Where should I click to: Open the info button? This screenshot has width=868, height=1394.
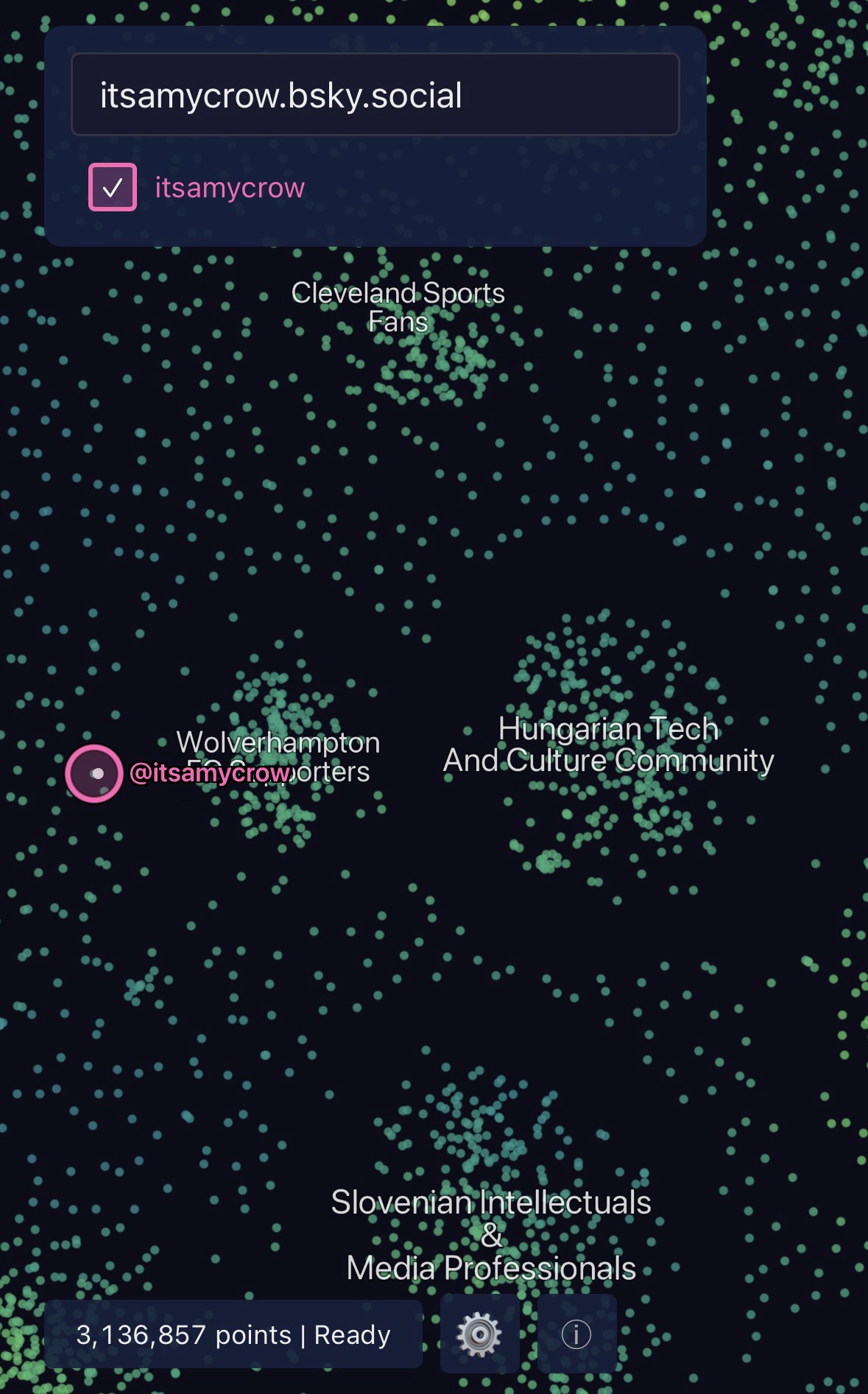tap(576, 1334)
